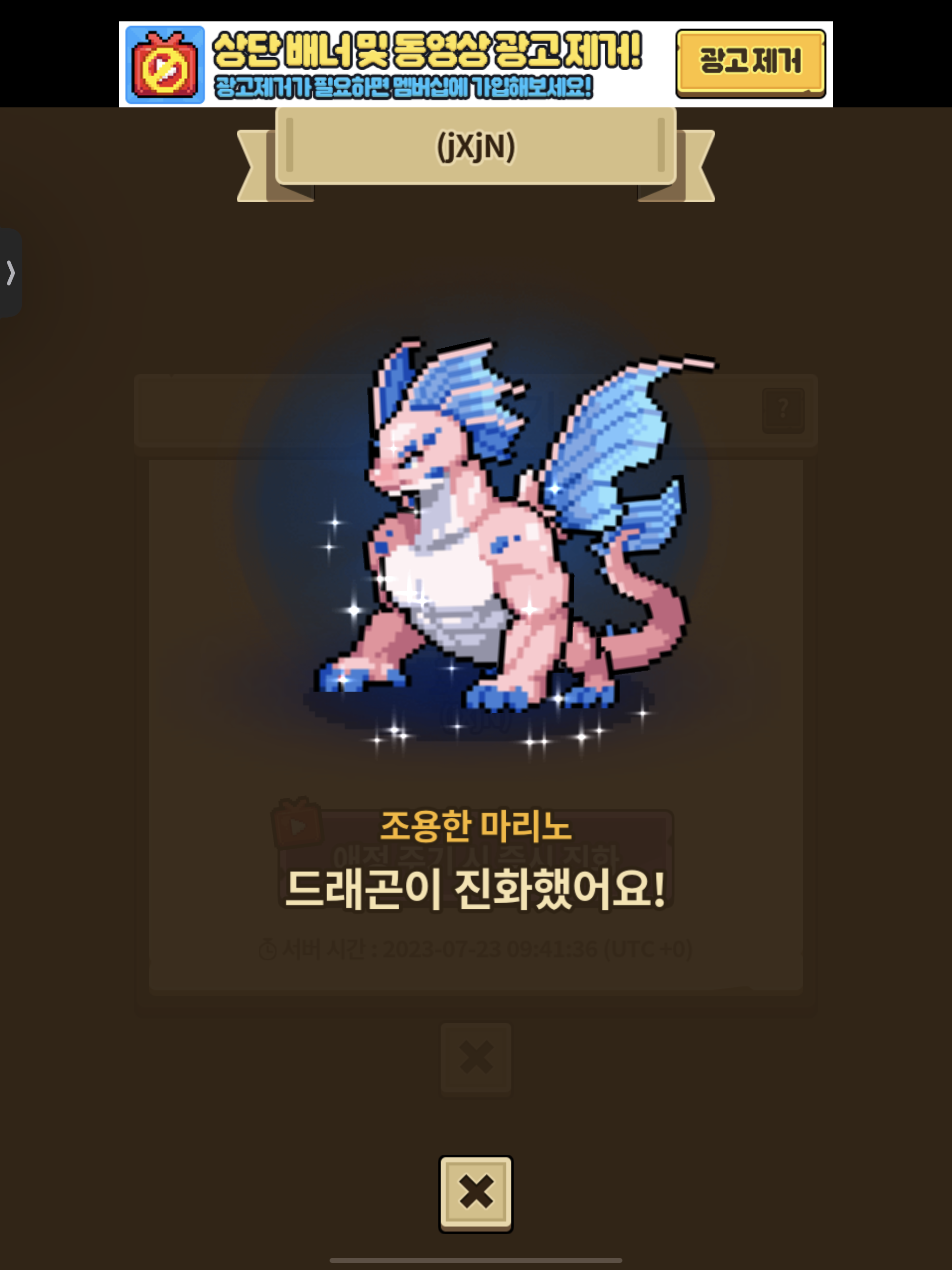The width and height of the screenshot is (952, 1270).
Task: Expand the side panel arrow handle
Action: [11, 273]
